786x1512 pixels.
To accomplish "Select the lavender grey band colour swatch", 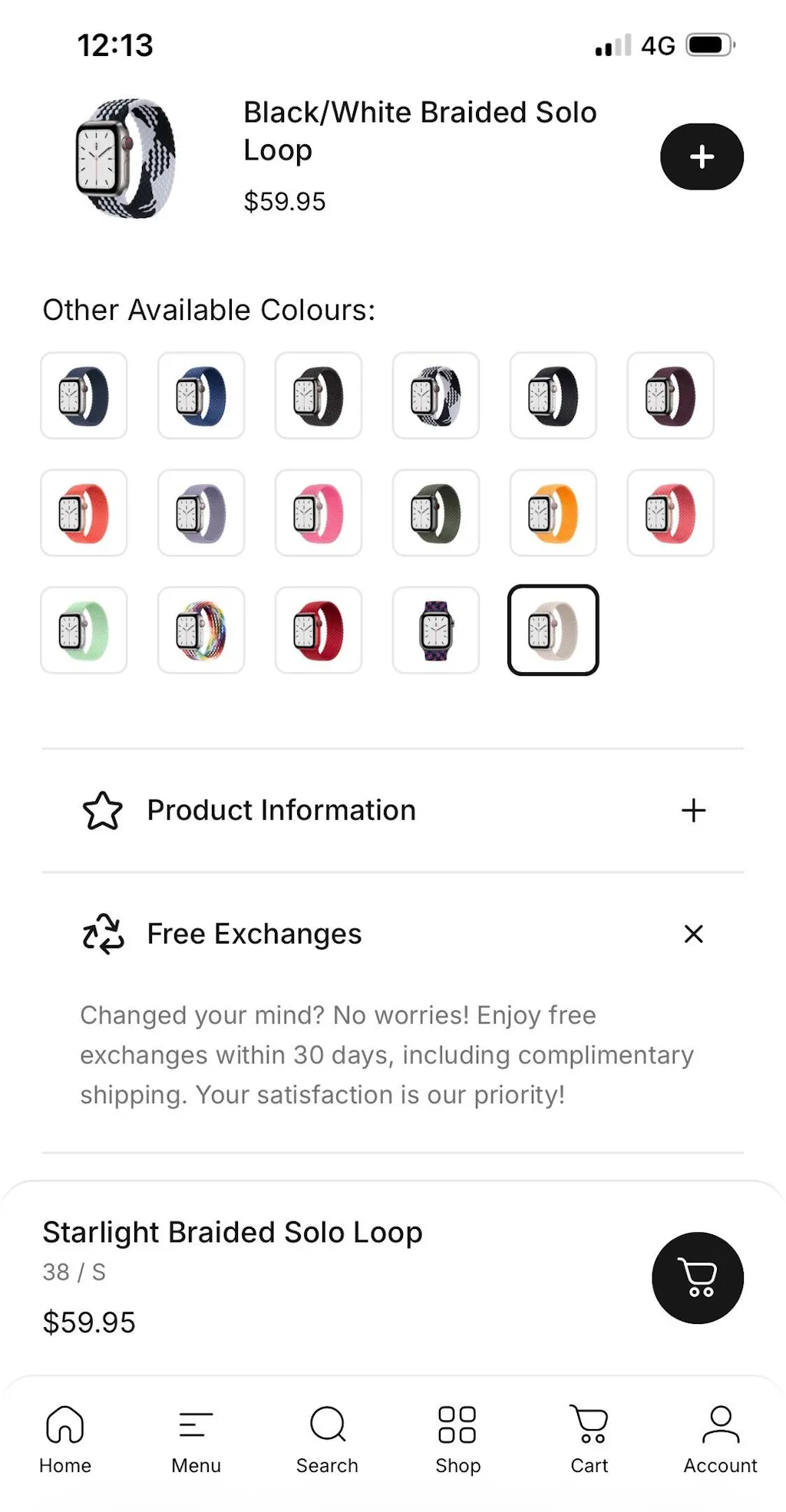I will pos(200,512).
